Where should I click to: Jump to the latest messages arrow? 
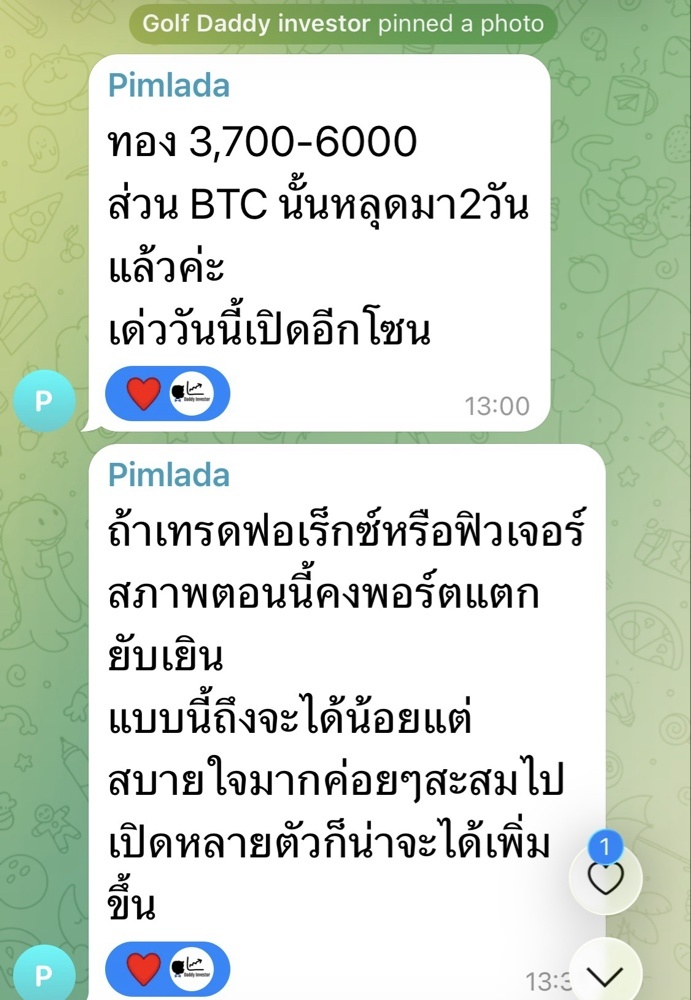click(x=605, y=974)
